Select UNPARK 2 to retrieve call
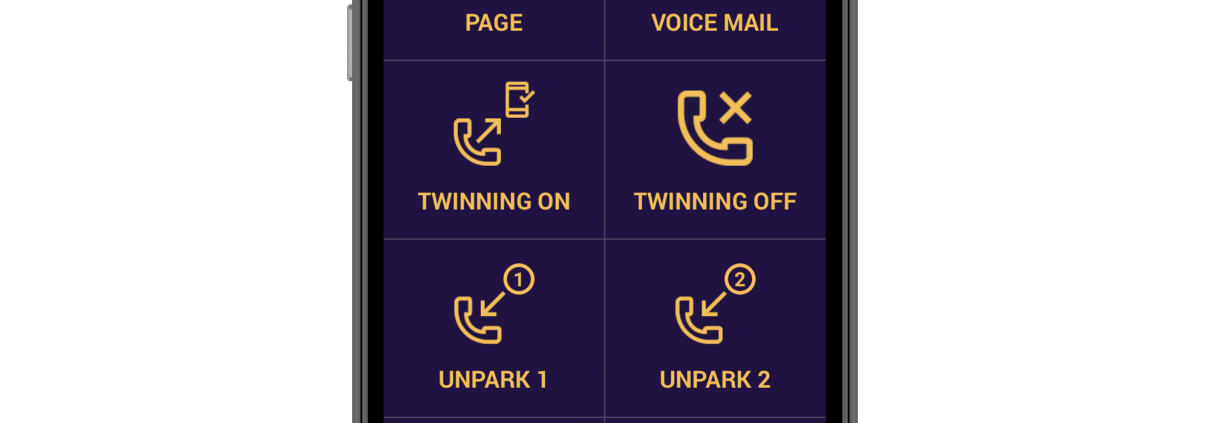 715,328
